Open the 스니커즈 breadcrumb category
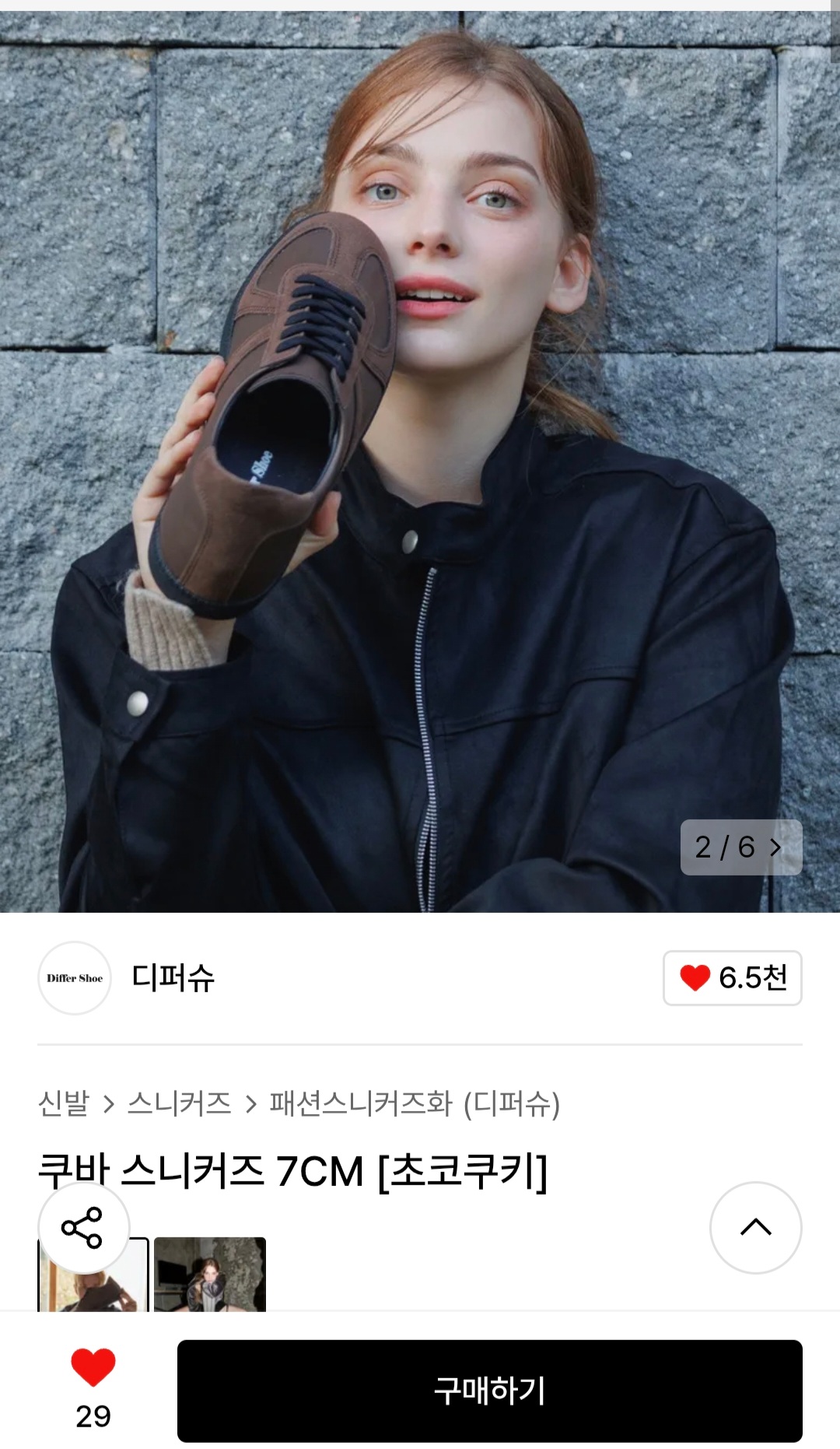The height and width of the screenshot is (1449, 840). 179,1103
